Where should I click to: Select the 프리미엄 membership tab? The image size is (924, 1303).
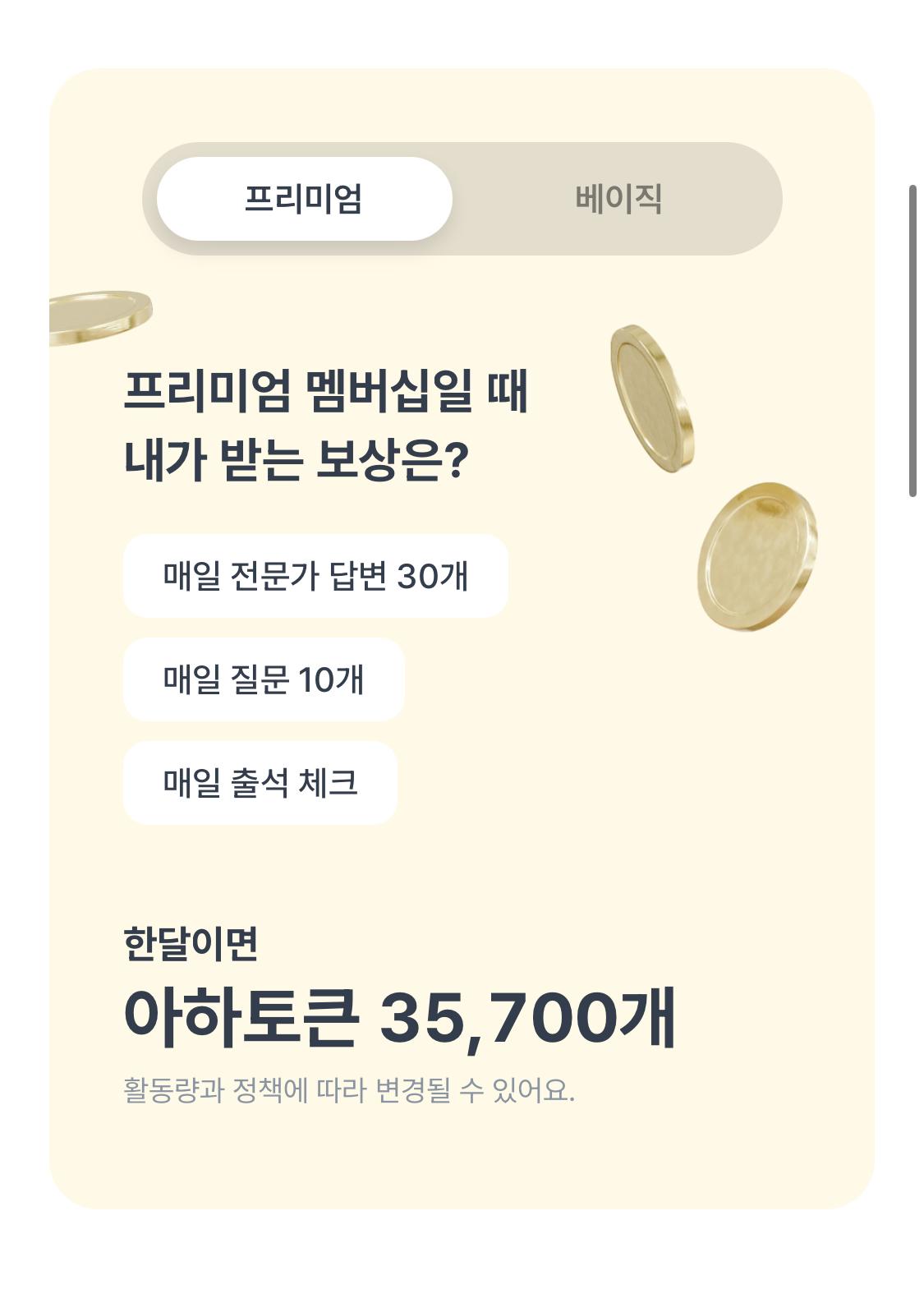coord(304,199)
